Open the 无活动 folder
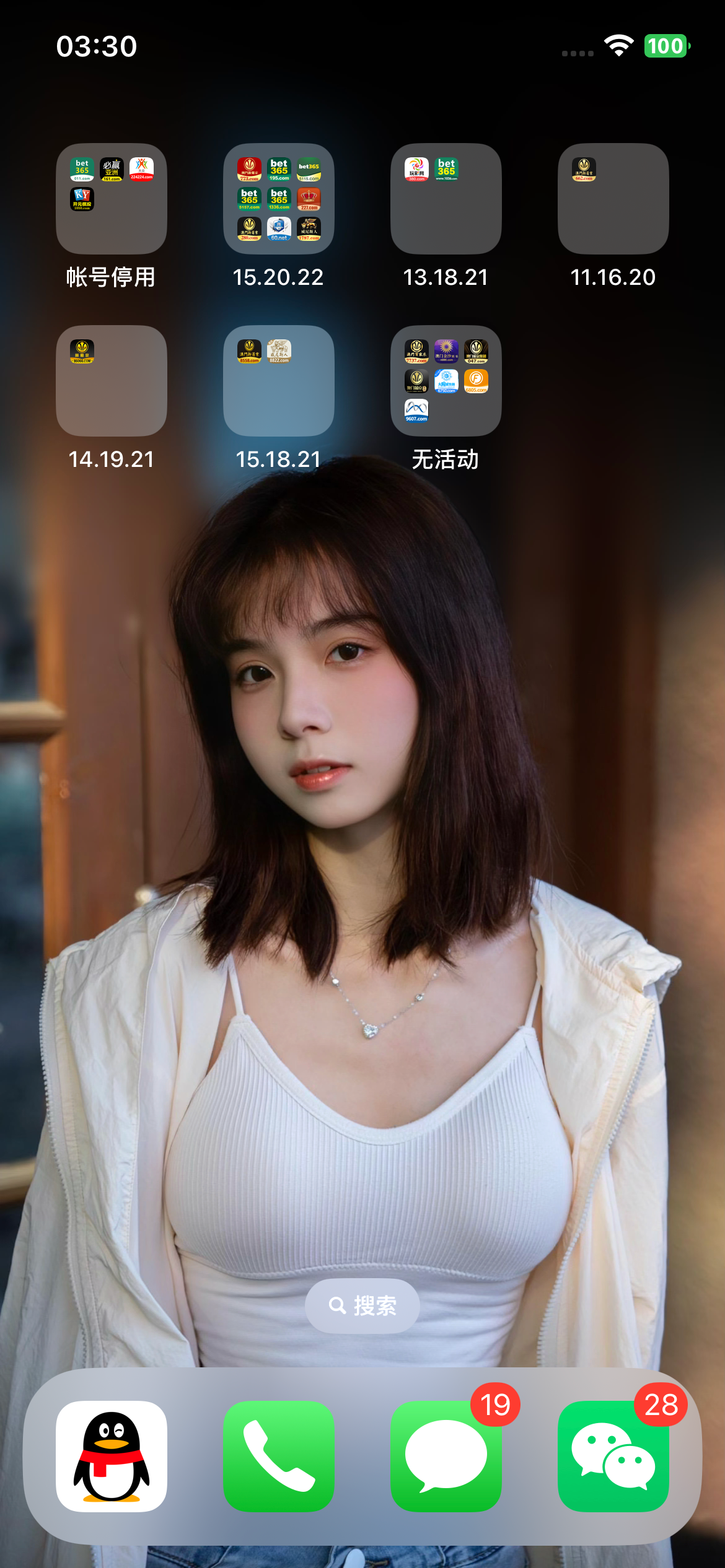 point(446,381)
